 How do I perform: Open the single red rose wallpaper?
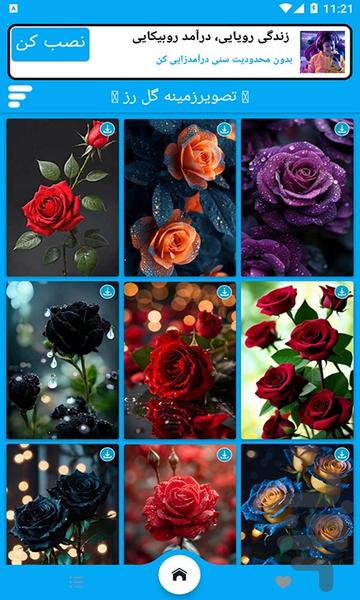tap(63, 197)
